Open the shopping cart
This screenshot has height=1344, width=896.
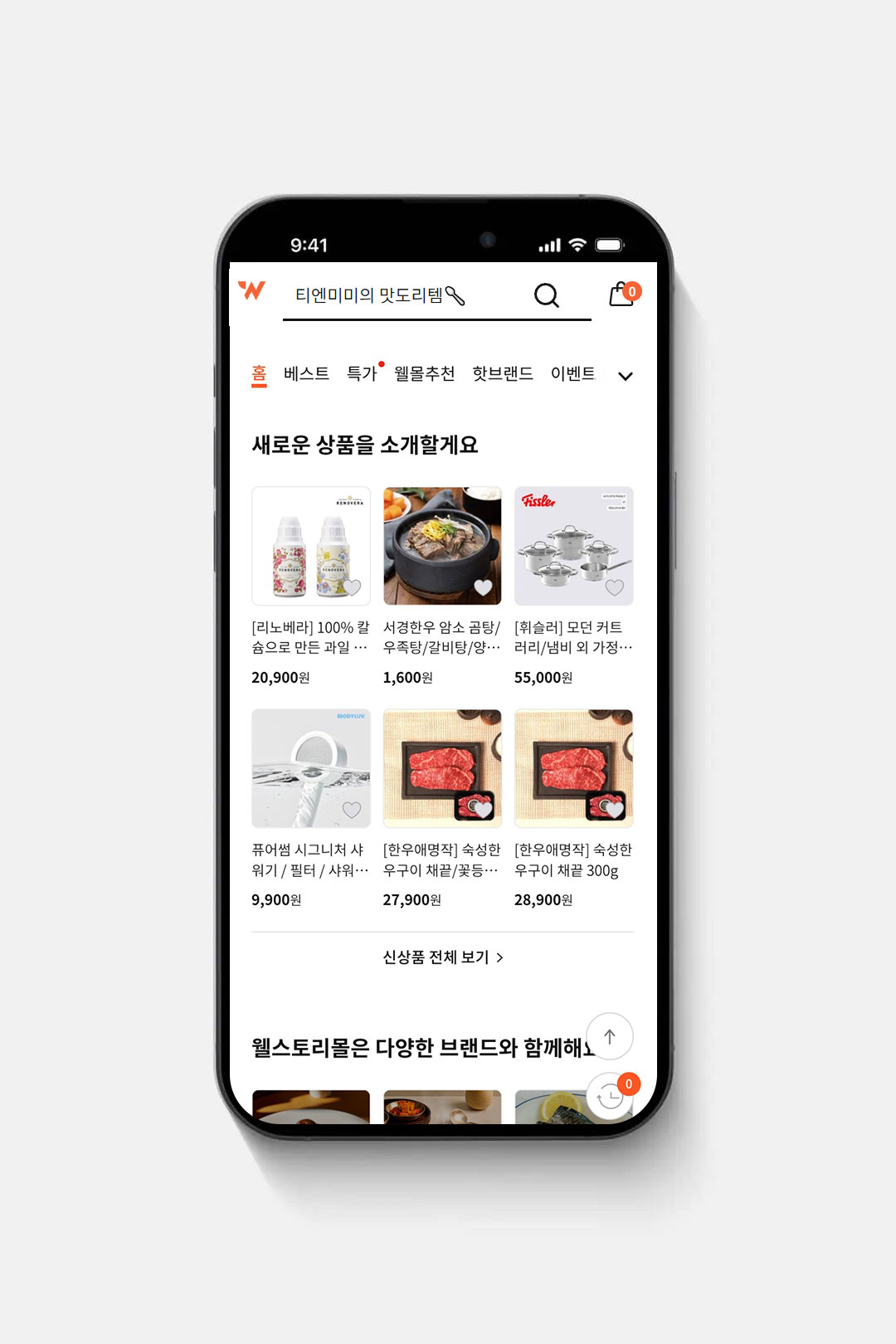click(621, 295)
